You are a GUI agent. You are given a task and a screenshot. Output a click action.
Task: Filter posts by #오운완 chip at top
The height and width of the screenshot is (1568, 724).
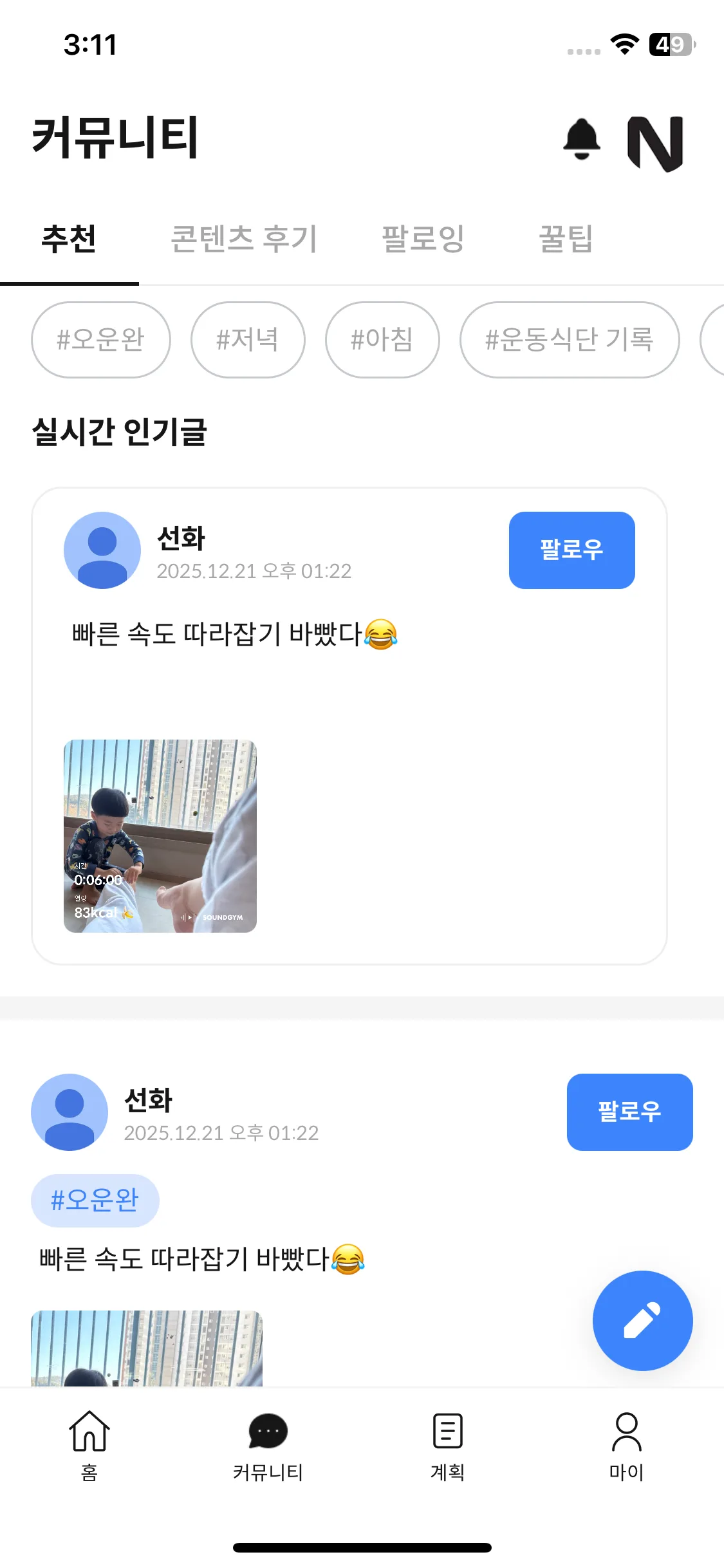[101, 340]
